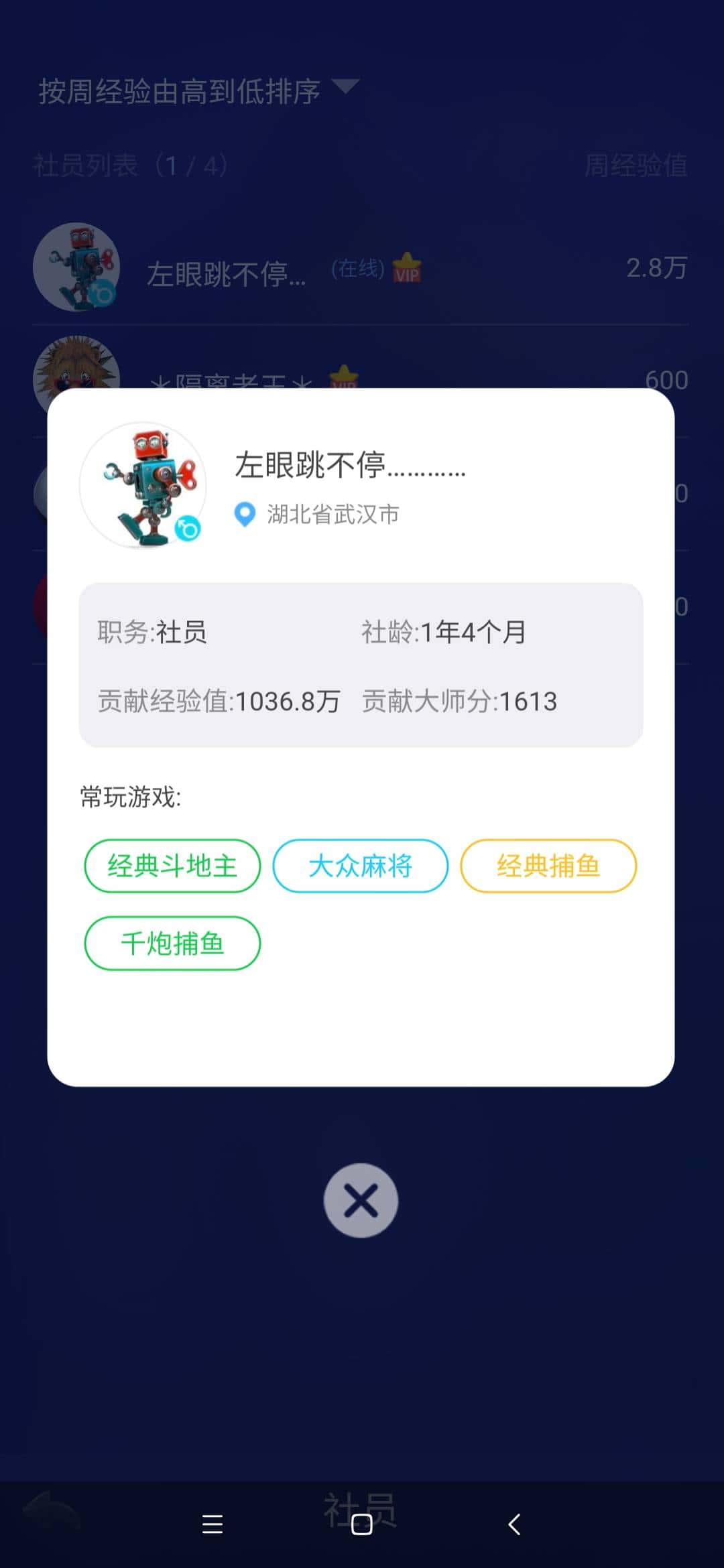Select the 大众麻将 game tag

[359, 866]
